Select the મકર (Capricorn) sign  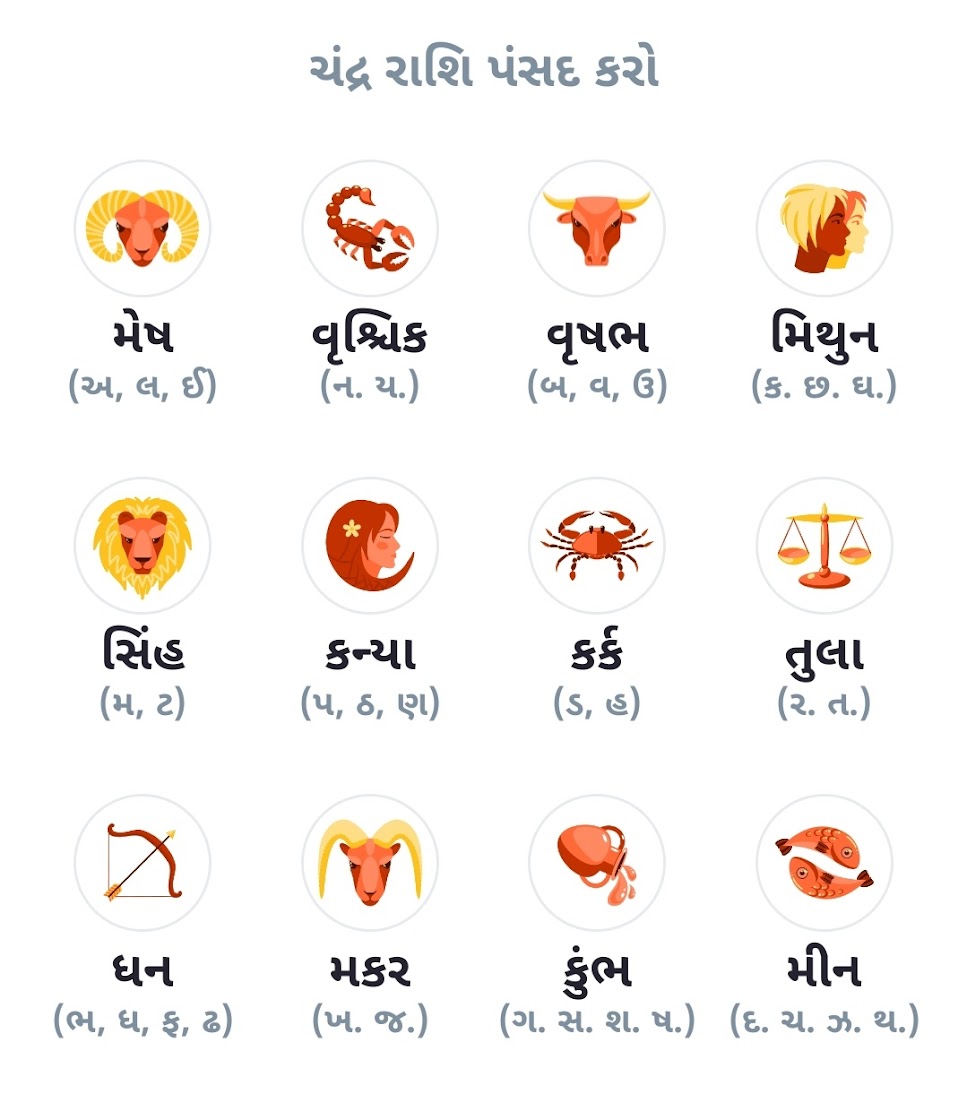[369, 862]
